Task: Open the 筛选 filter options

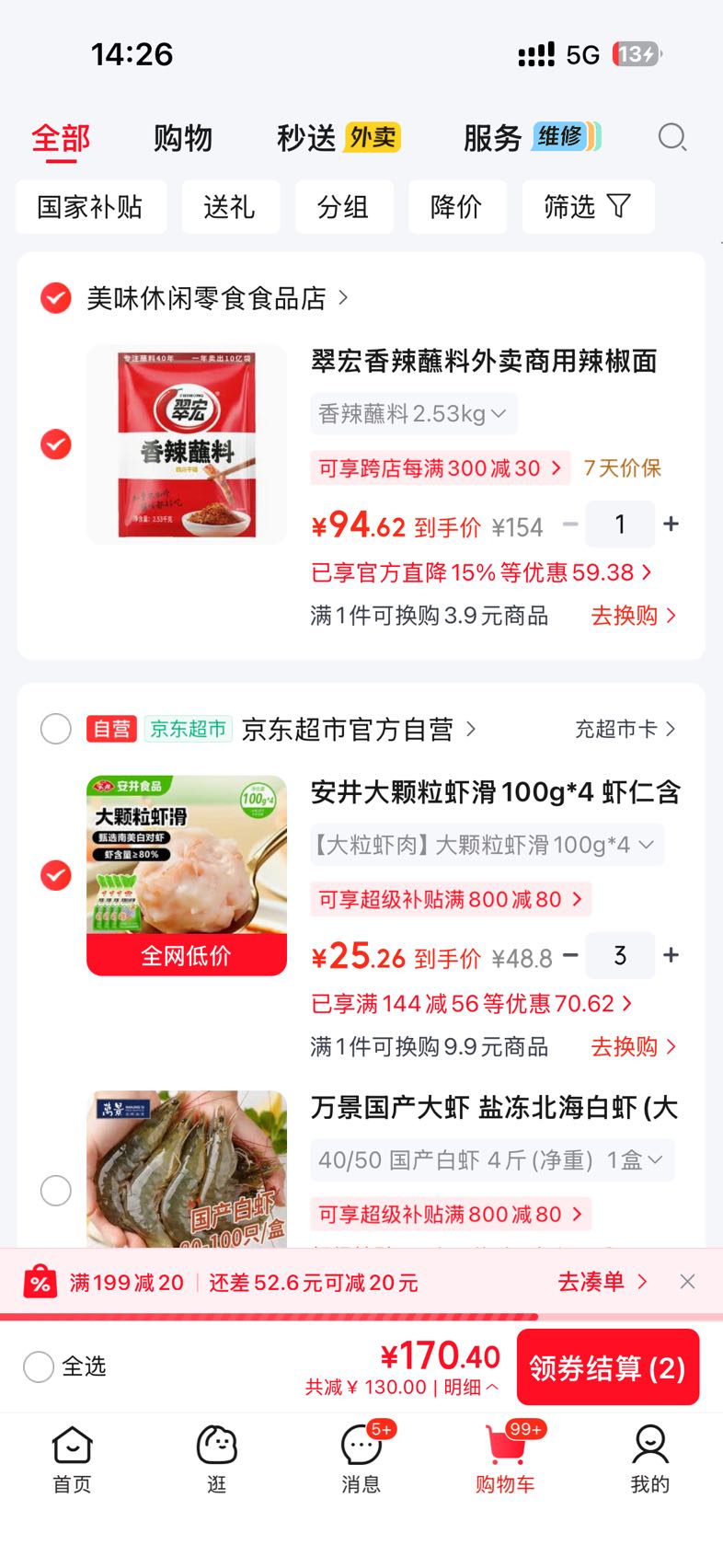Action: [x=588, y=207]
